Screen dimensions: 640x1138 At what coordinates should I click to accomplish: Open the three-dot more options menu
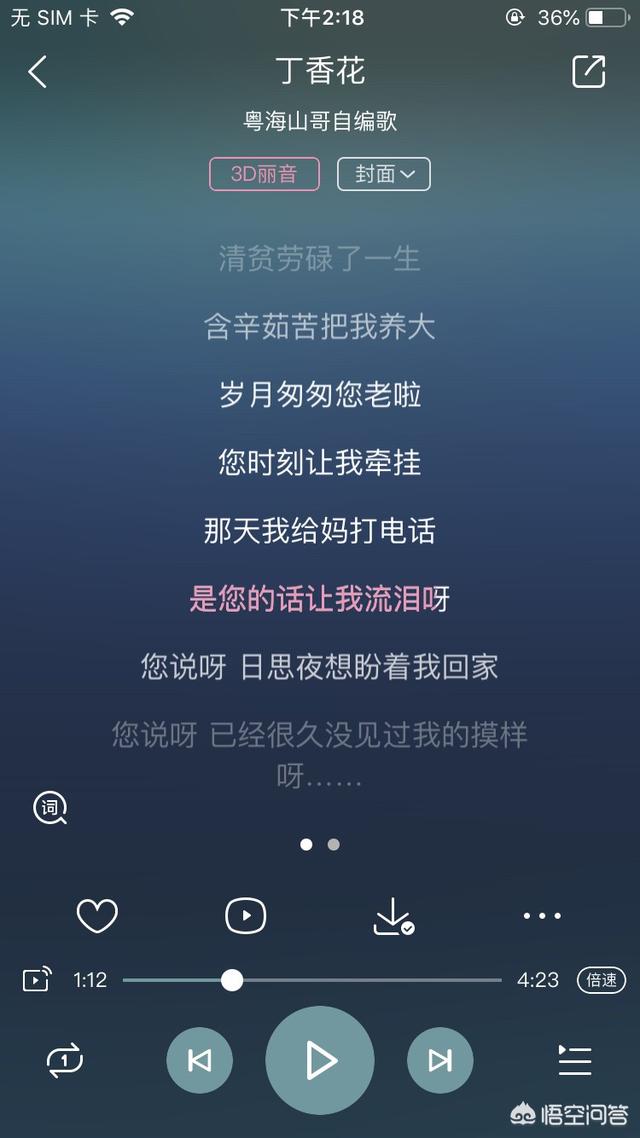(x=542, y=916)
